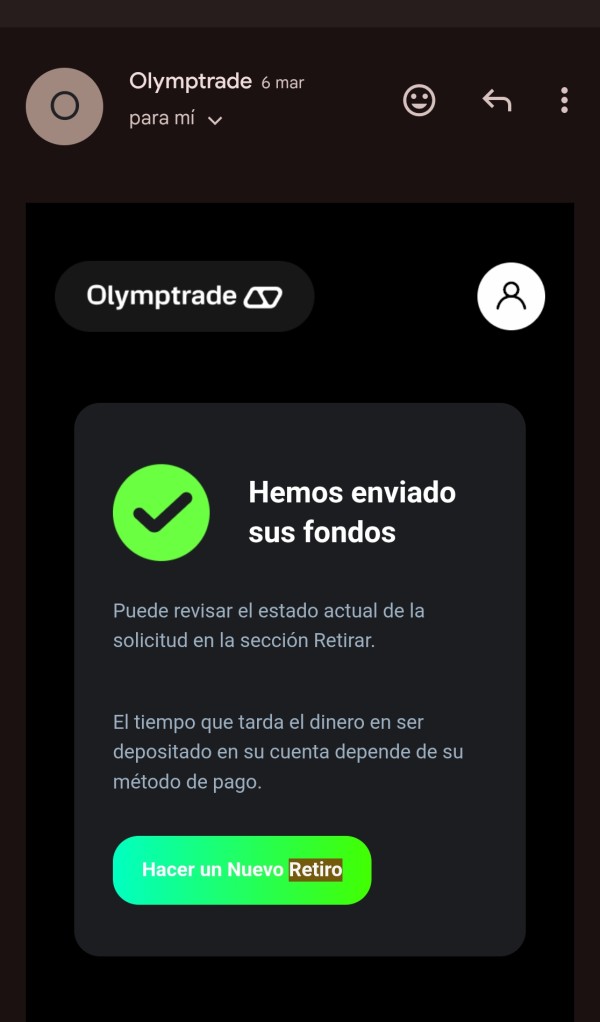The height and width of the screenshot is (1022, 600).
Task: Add an emoji reaction to the email
Action: pos(419,101)
